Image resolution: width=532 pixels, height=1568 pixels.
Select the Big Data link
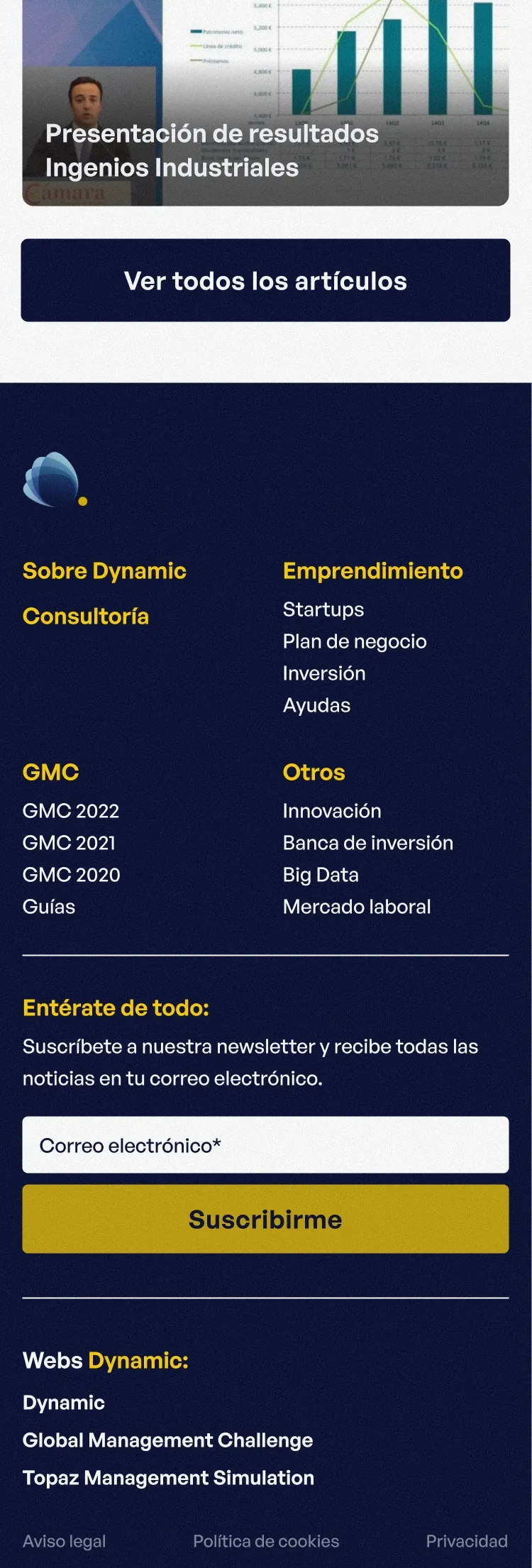[321, 875]
